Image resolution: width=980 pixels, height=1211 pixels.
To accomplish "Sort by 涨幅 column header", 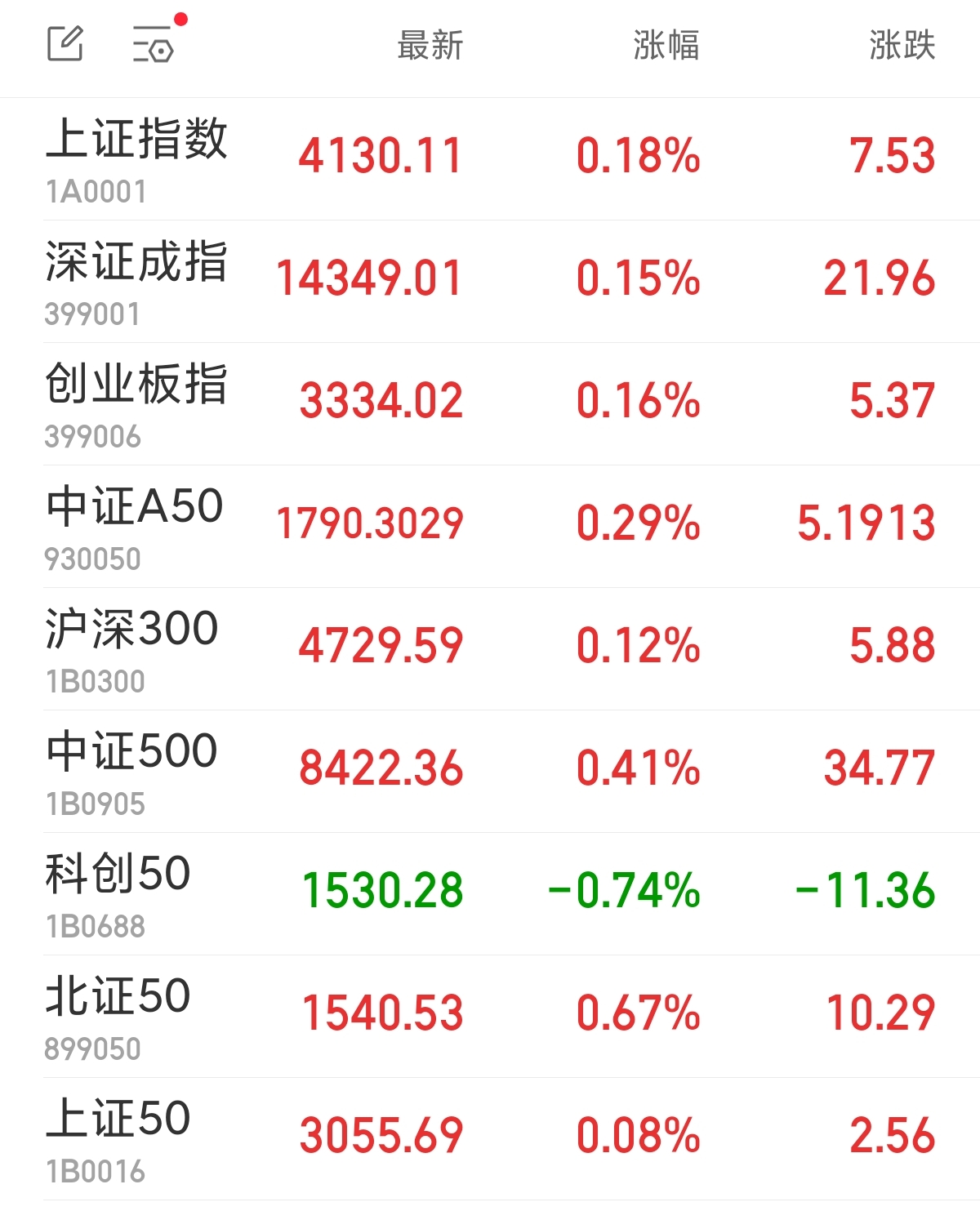I will pos(666,45).
